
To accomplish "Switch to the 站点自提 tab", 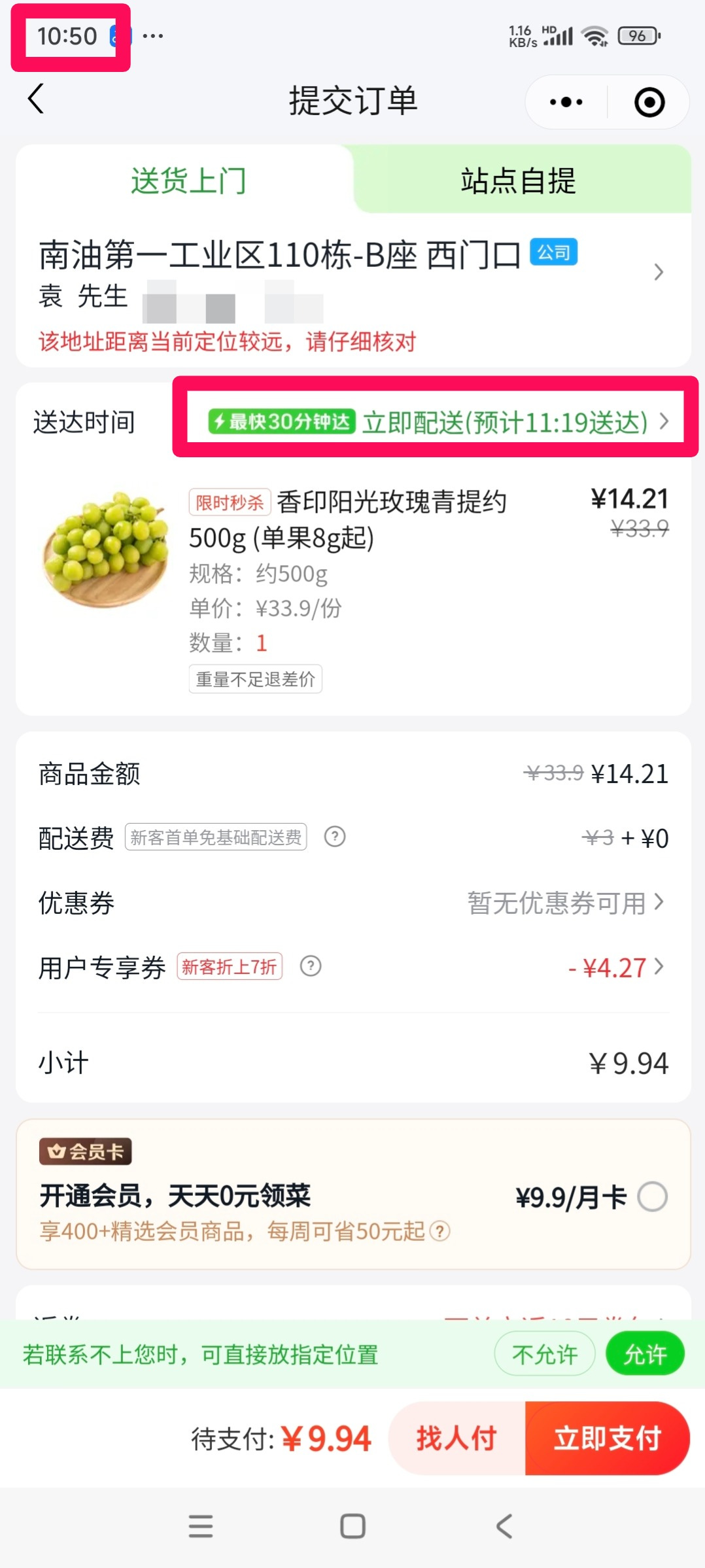I will (518, 181).
